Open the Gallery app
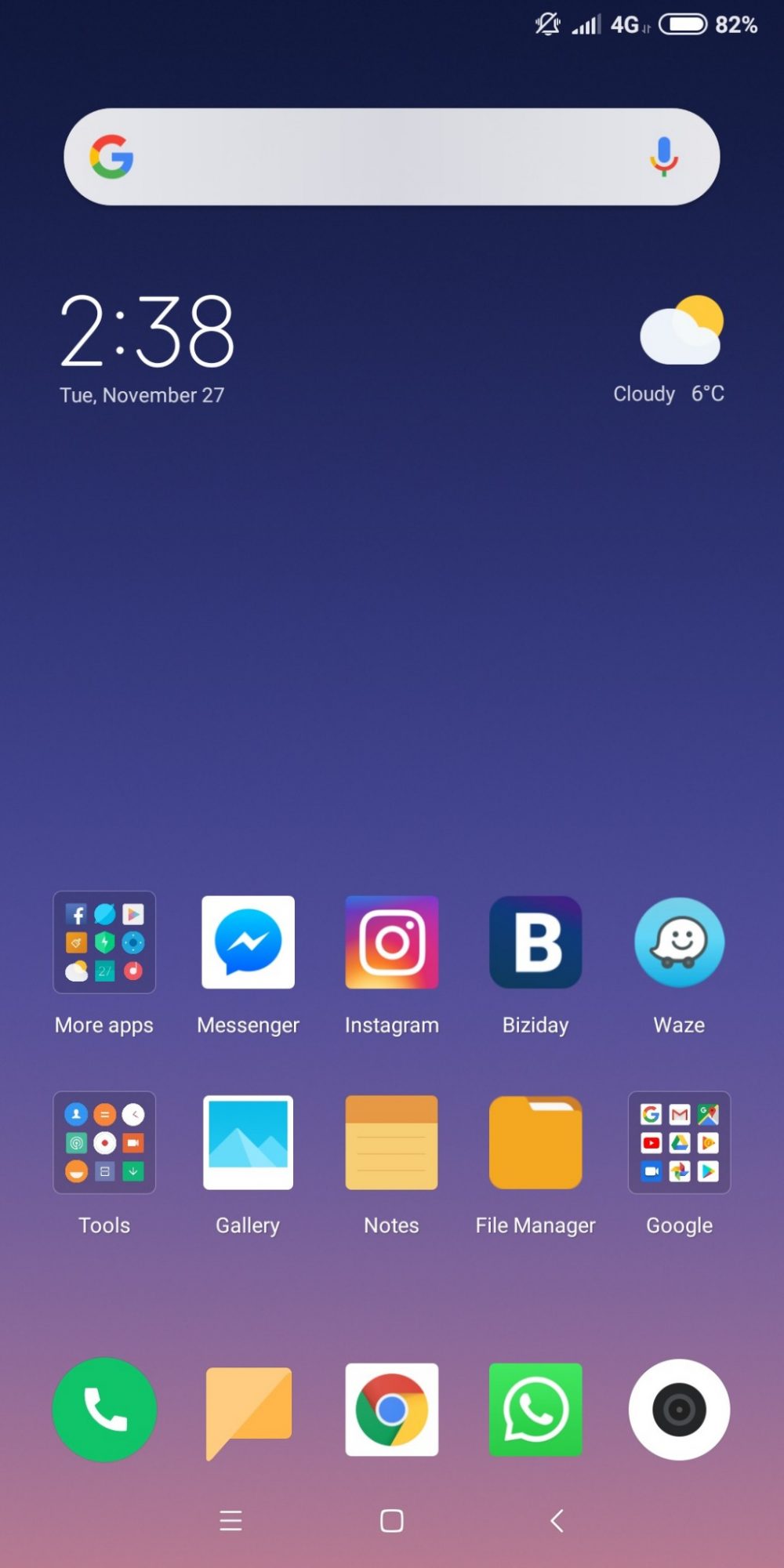The height and width of the screenshot is (1568, 784). 248,1142
